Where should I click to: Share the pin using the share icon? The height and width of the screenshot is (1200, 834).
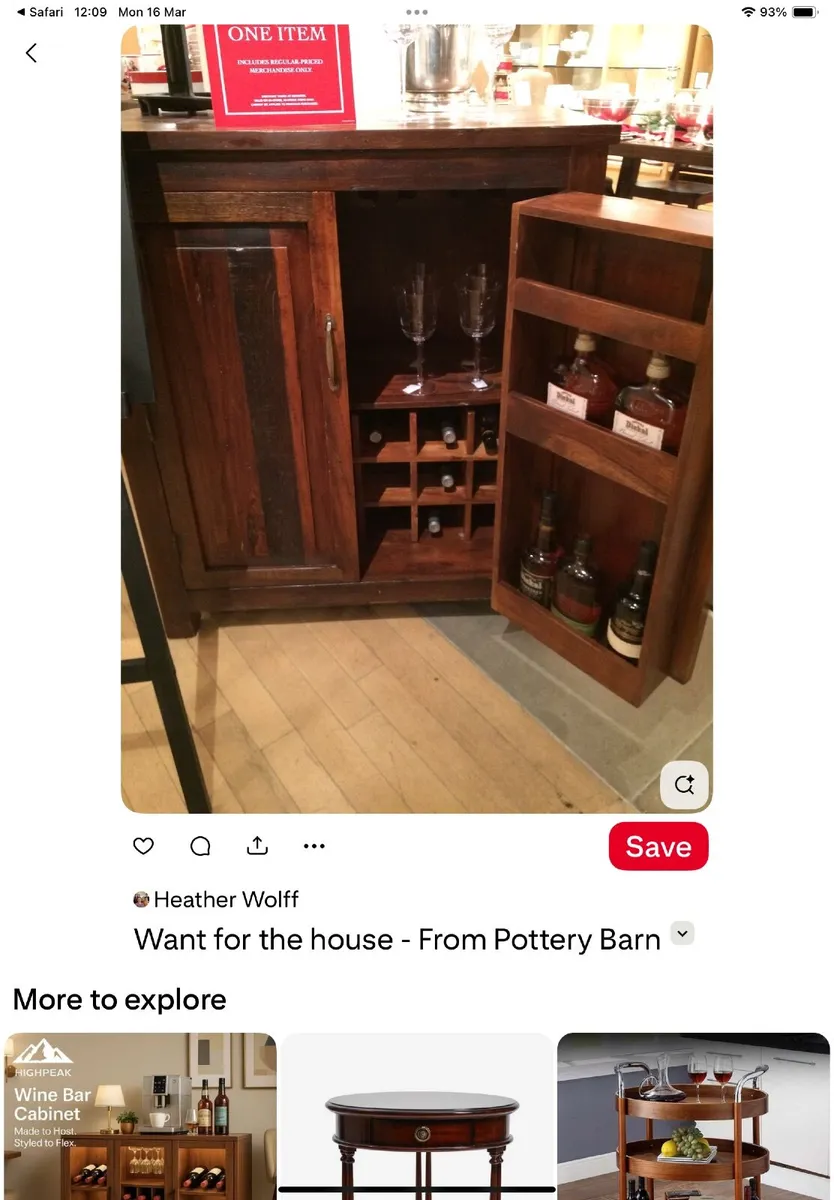pos(257,846)
